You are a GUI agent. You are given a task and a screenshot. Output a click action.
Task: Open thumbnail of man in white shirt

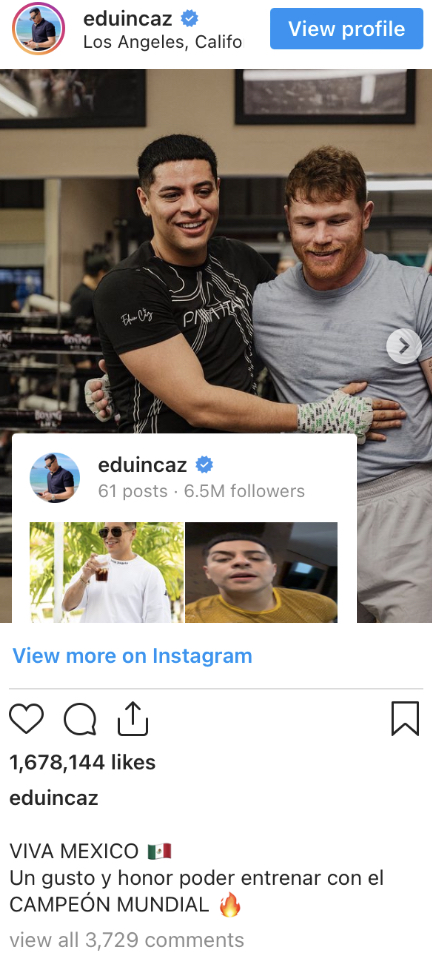tap(107, 572)
